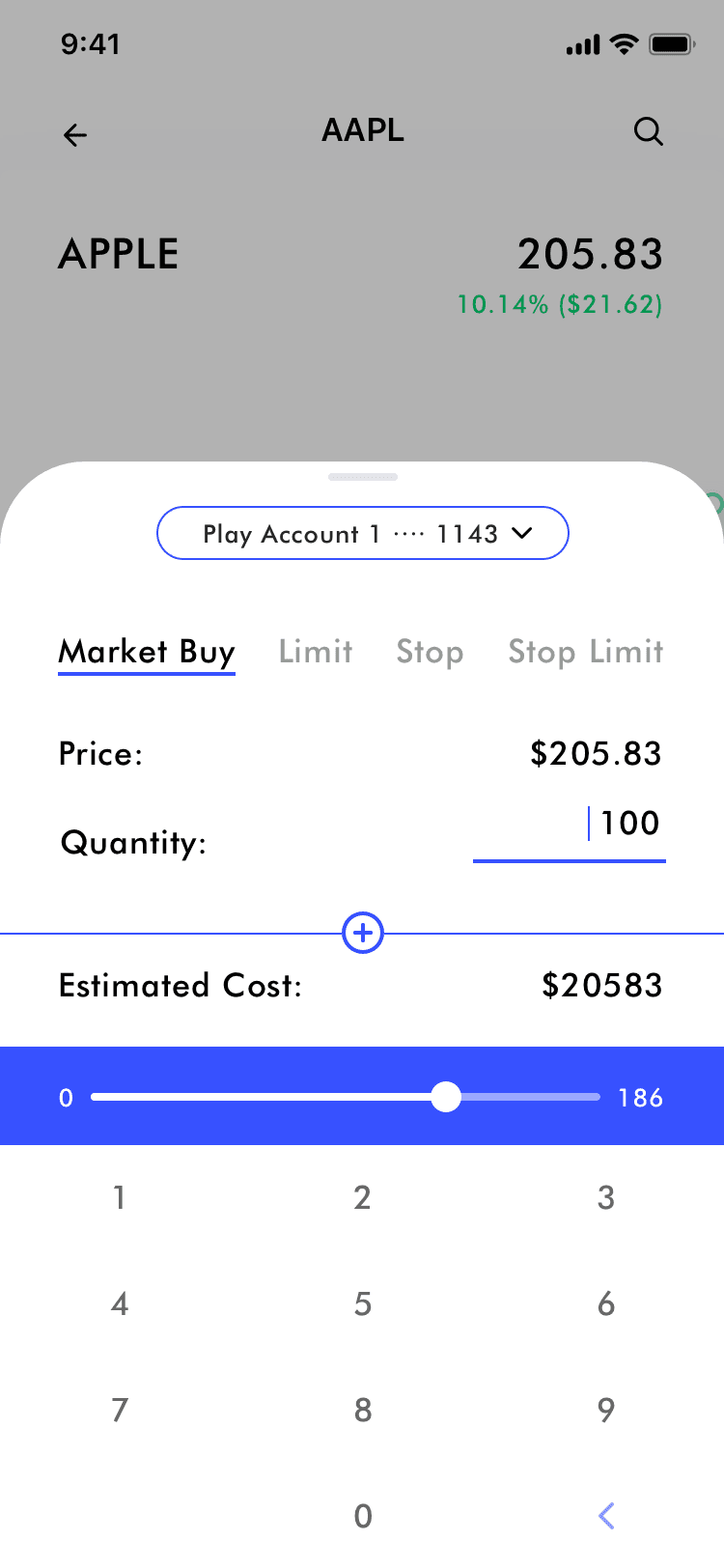Go back using the arrow icon

click(x=75, y=135)
